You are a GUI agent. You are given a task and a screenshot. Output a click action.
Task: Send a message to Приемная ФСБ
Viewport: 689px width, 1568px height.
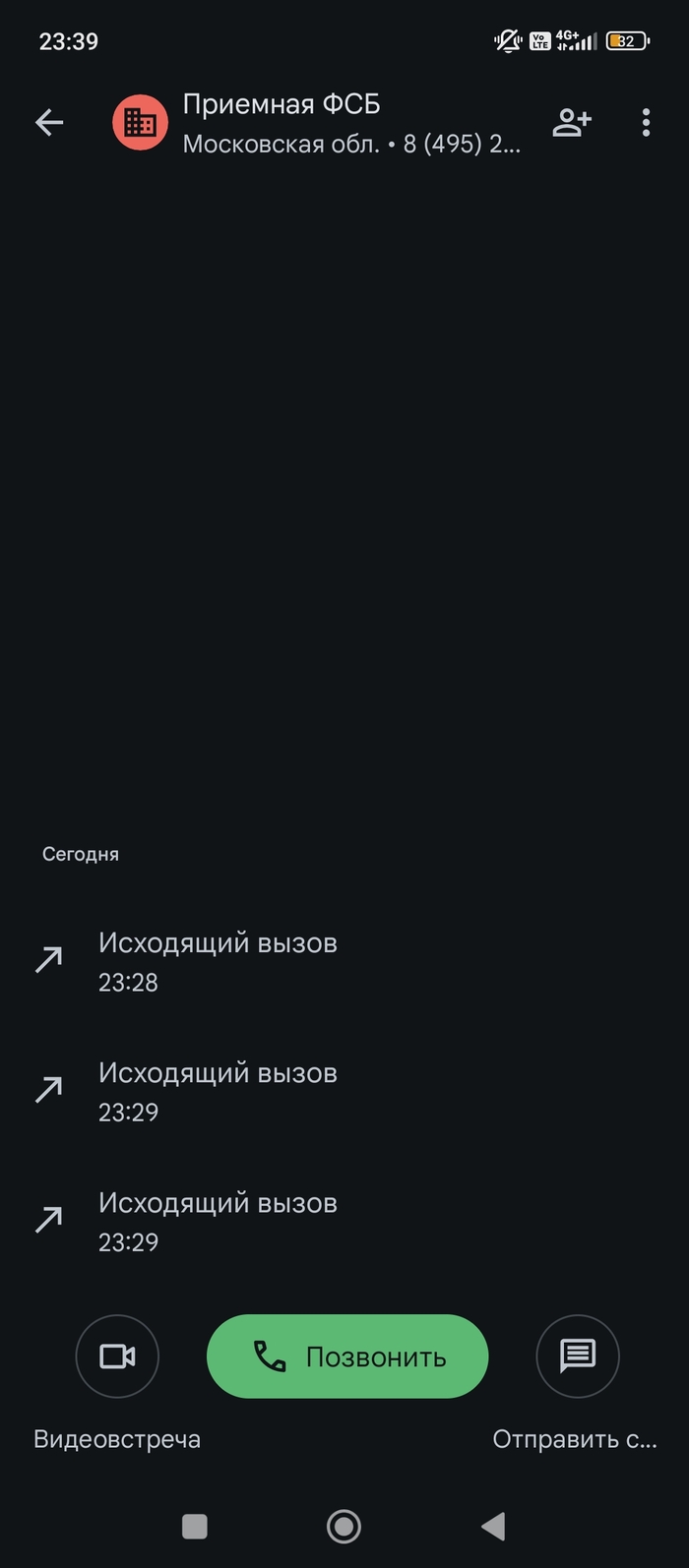[x=578, y=1357]
